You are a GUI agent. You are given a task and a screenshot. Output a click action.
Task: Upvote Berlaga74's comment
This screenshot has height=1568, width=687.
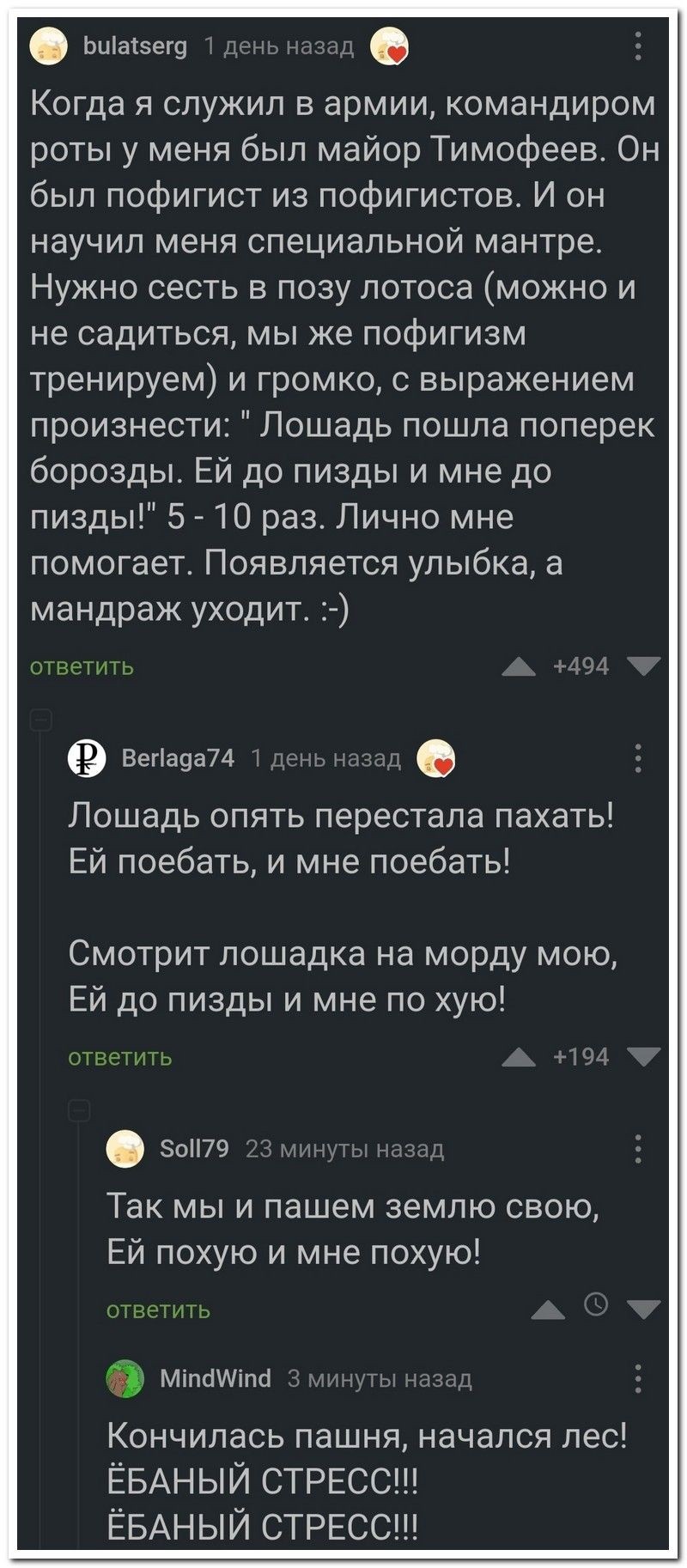[x=519, y=1057]
